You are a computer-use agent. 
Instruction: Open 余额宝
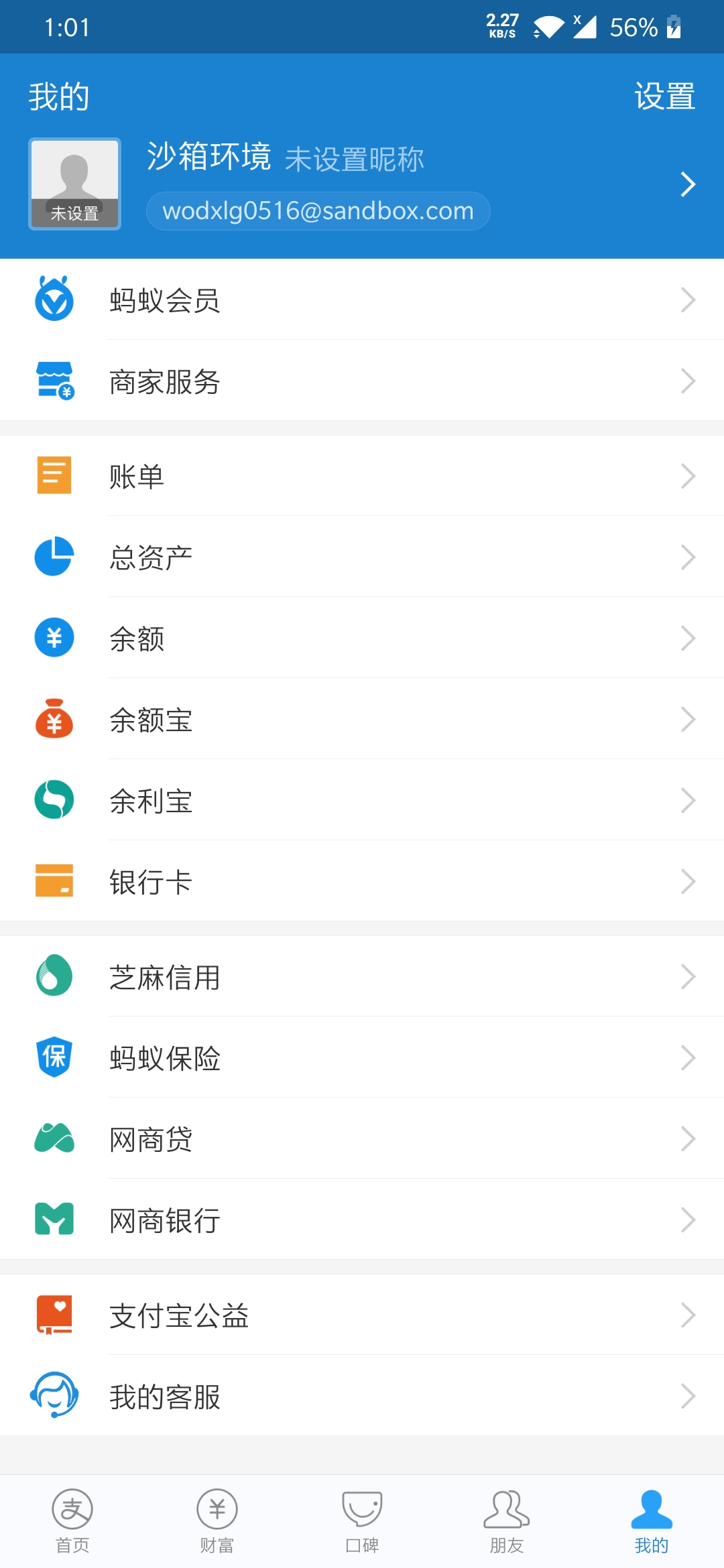click(x=362, y=720)
